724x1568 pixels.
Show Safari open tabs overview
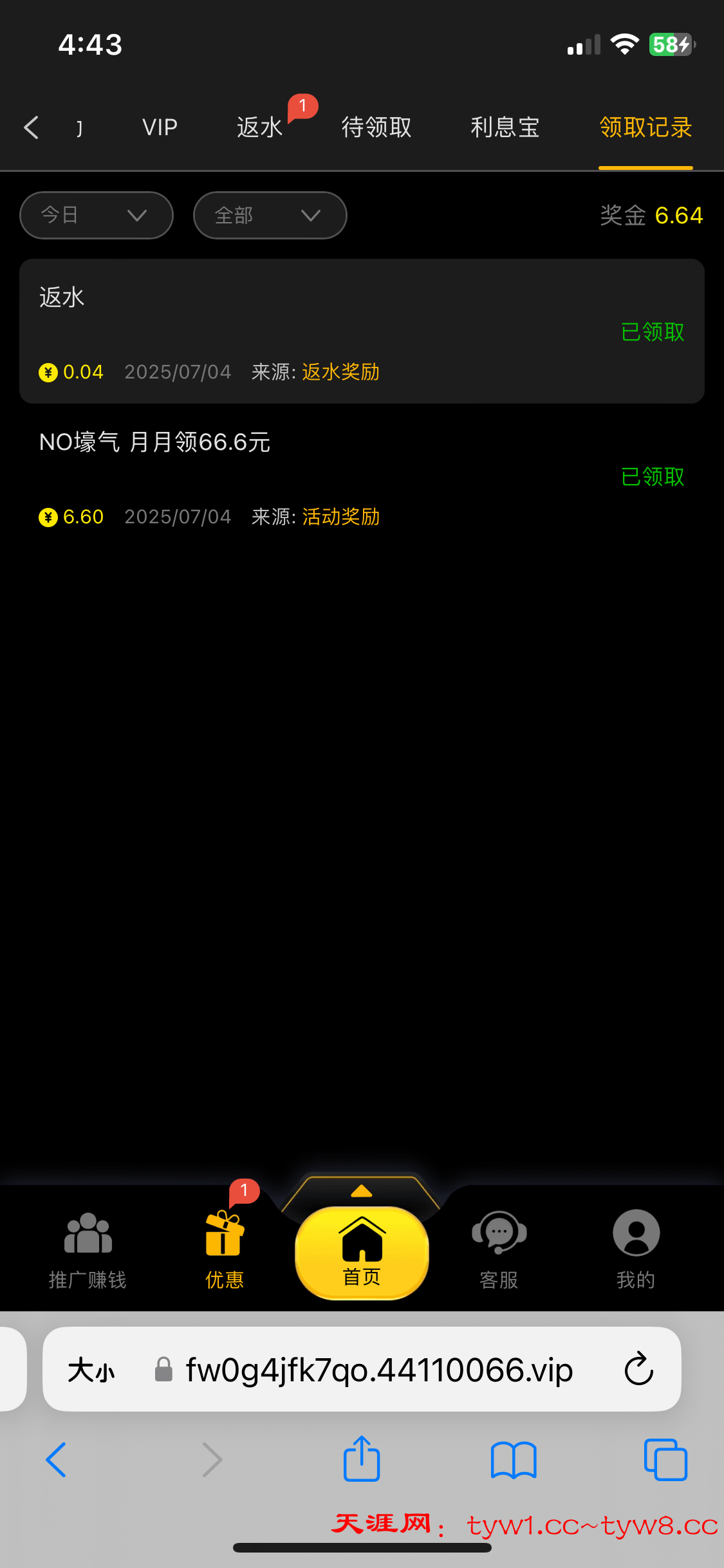[x=665, y=1459]
